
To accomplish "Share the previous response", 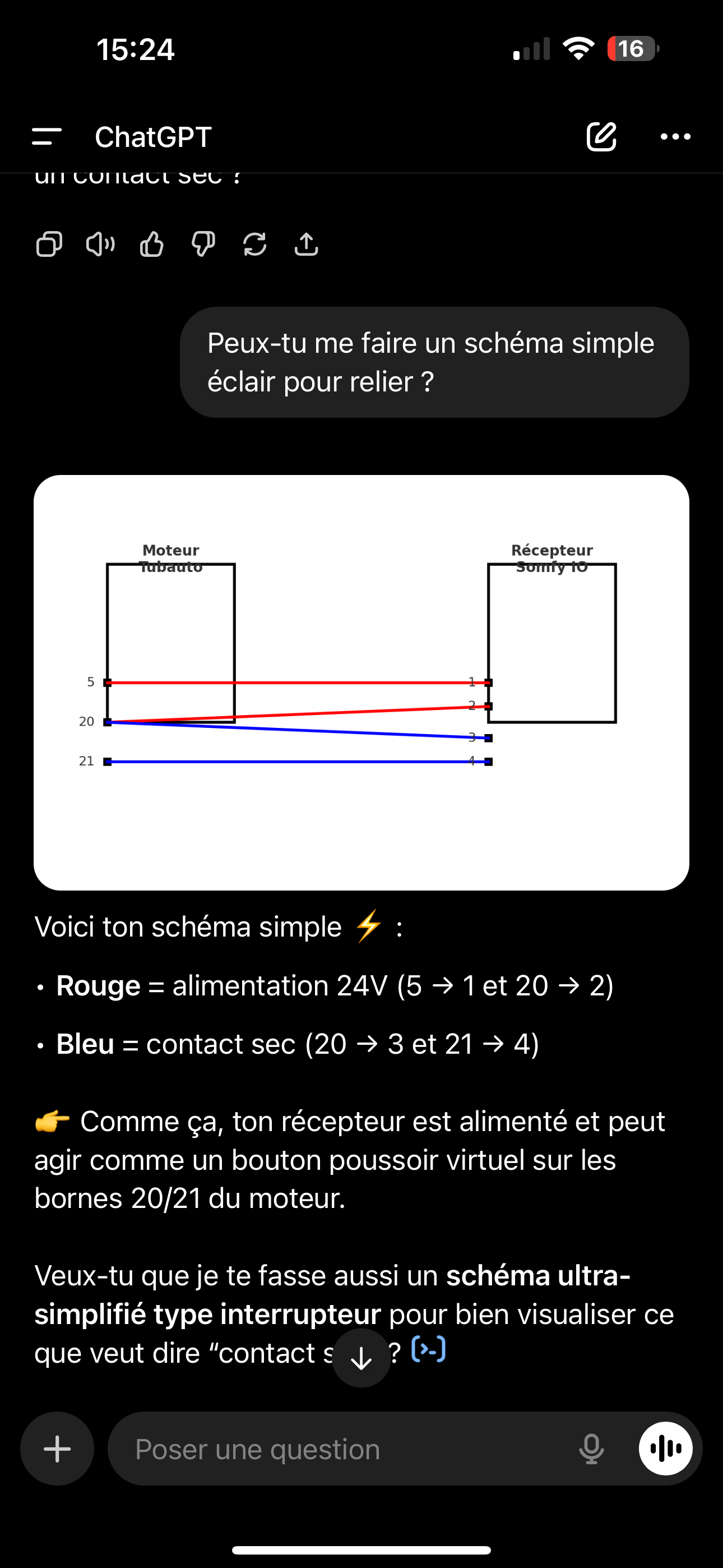I will [306, 245].
